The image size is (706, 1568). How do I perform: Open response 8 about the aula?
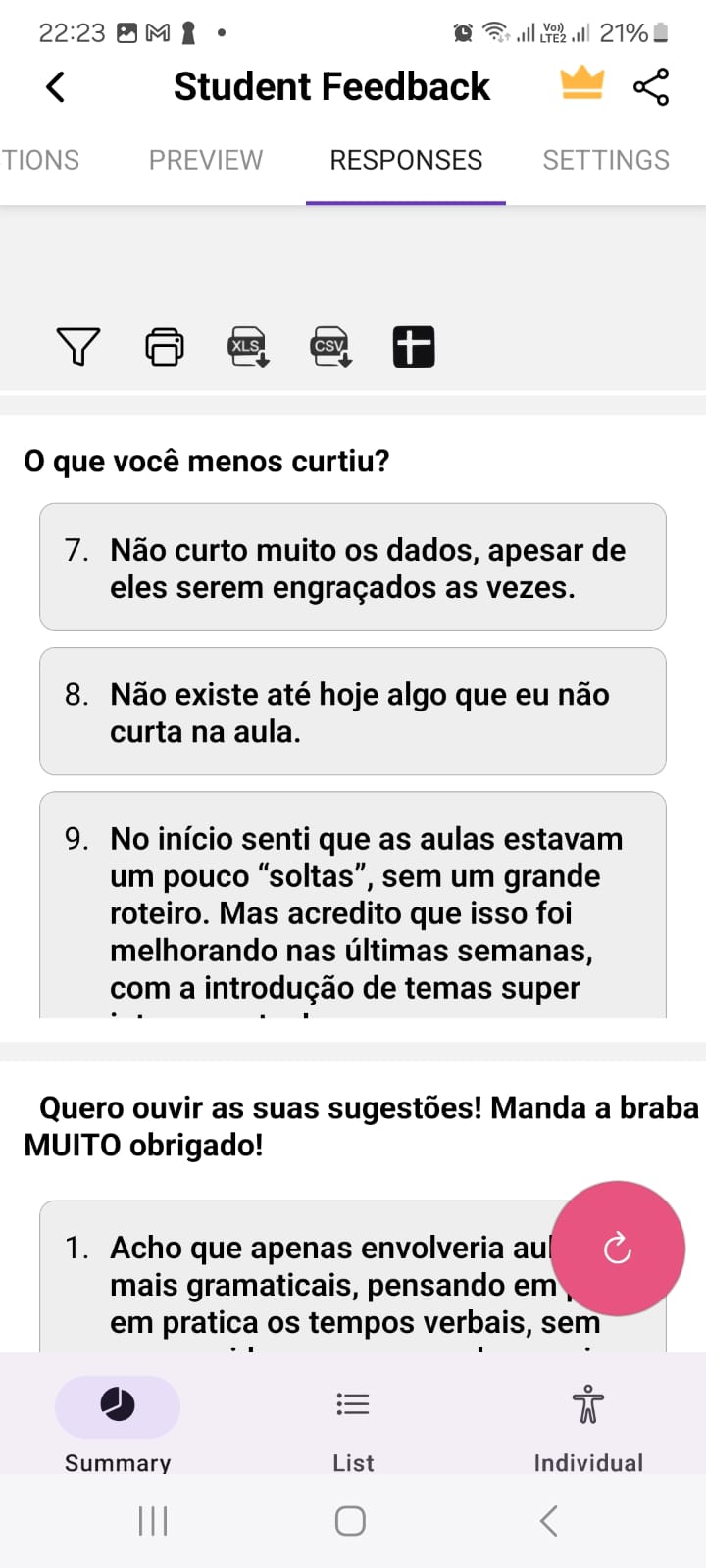point(353,711)
